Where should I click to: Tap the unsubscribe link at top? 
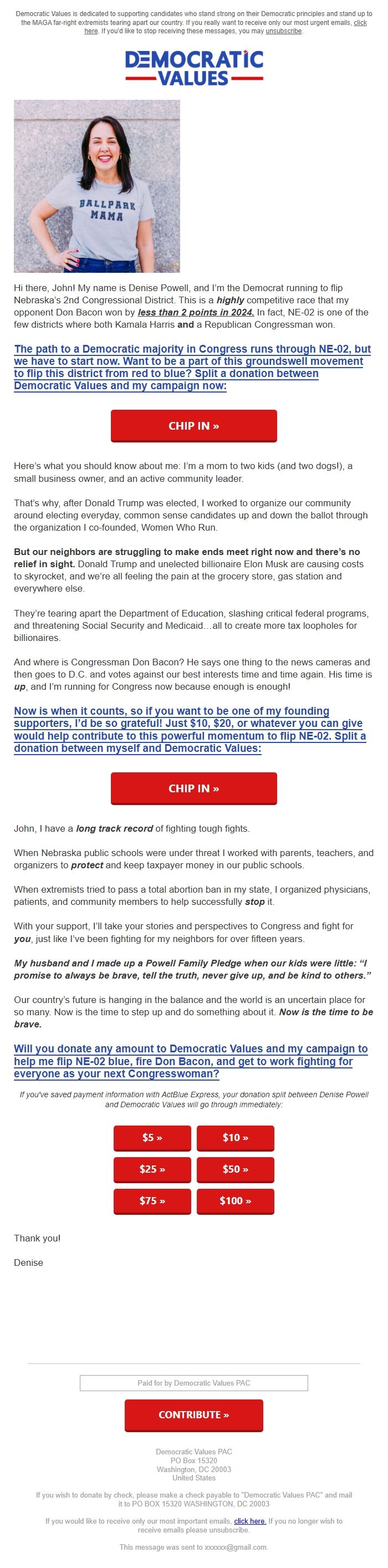click(x=283, y=31)
